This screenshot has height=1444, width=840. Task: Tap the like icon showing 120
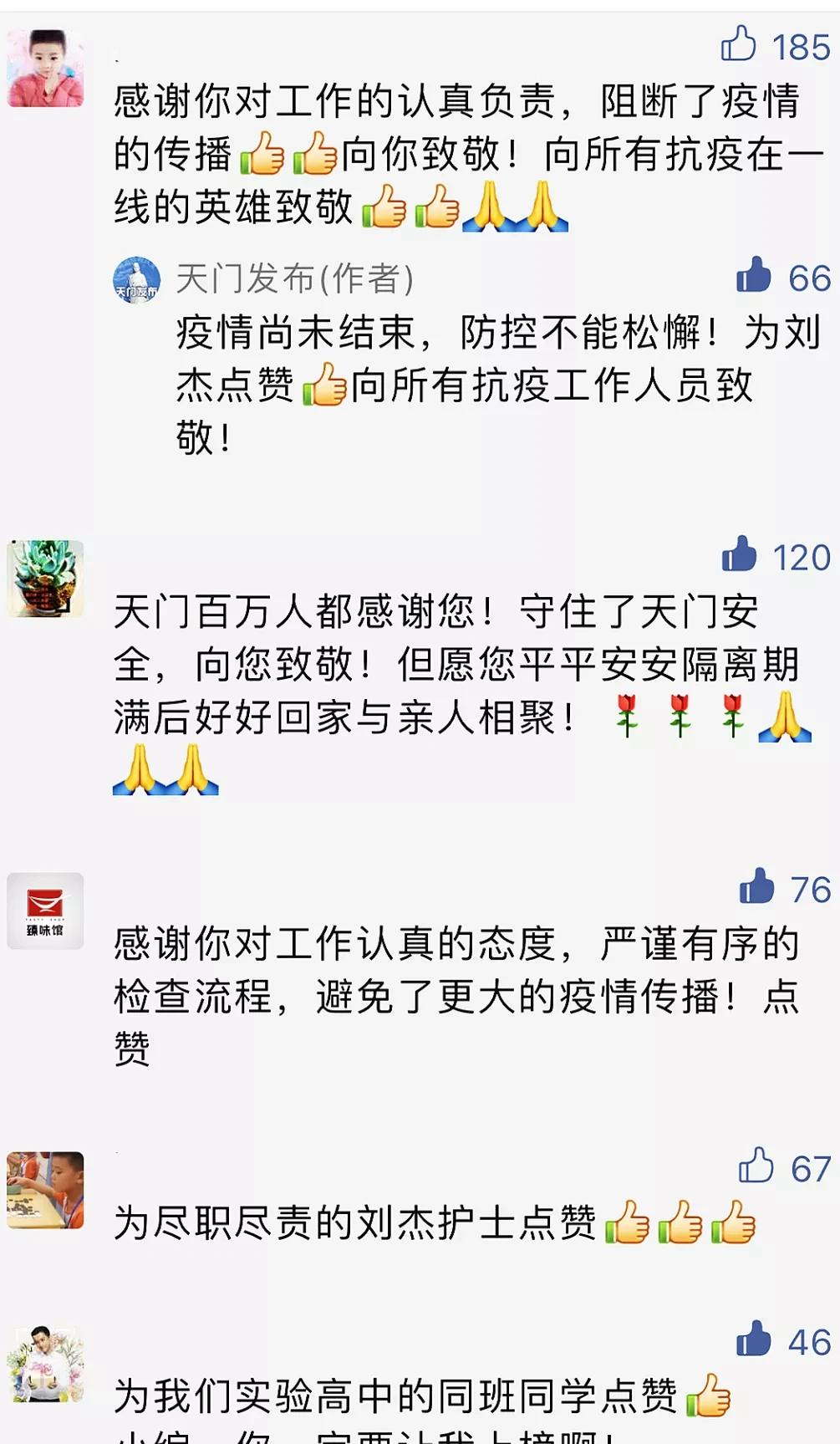740,554
